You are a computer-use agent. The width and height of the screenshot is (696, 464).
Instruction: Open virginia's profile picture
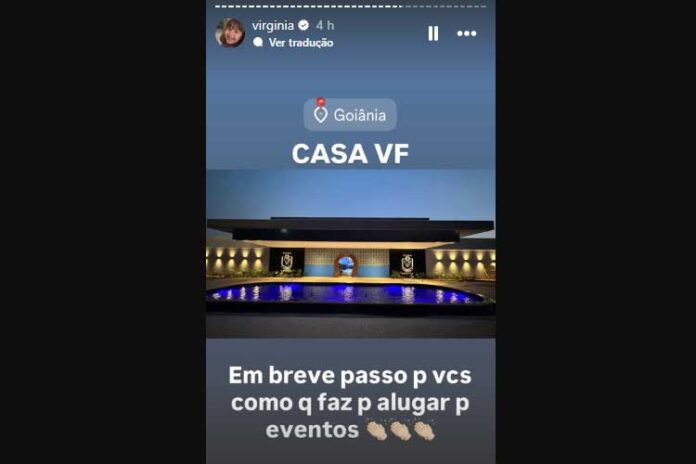click(x=230, y=33)
